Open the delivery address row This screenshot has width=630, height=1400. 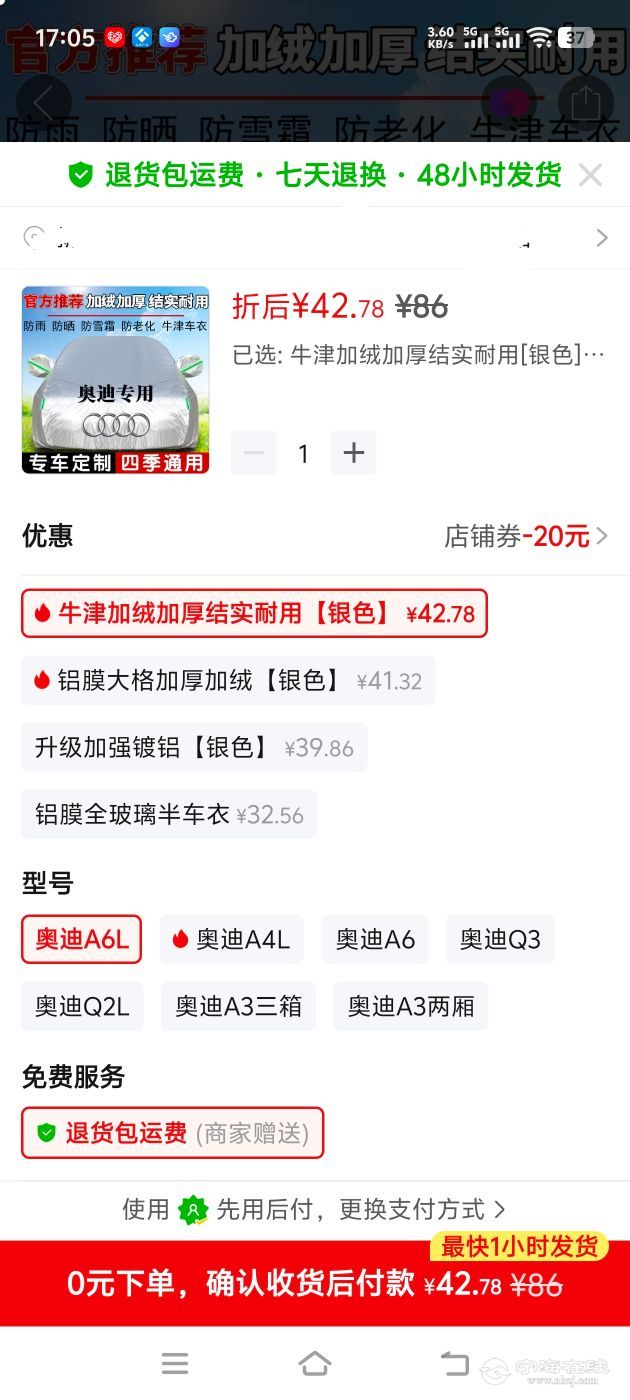point(315,238)
